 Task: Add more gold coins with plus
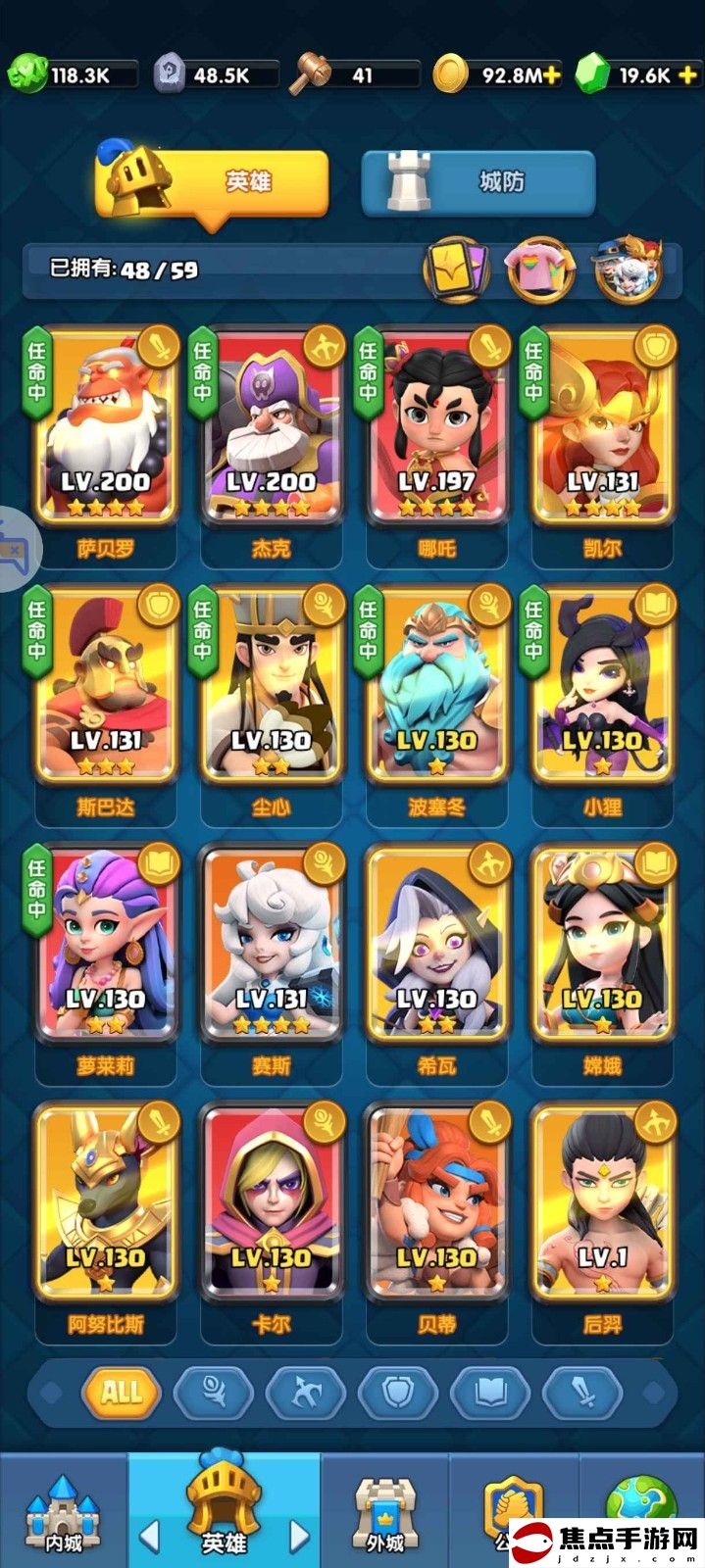click(x=552, y=74)
